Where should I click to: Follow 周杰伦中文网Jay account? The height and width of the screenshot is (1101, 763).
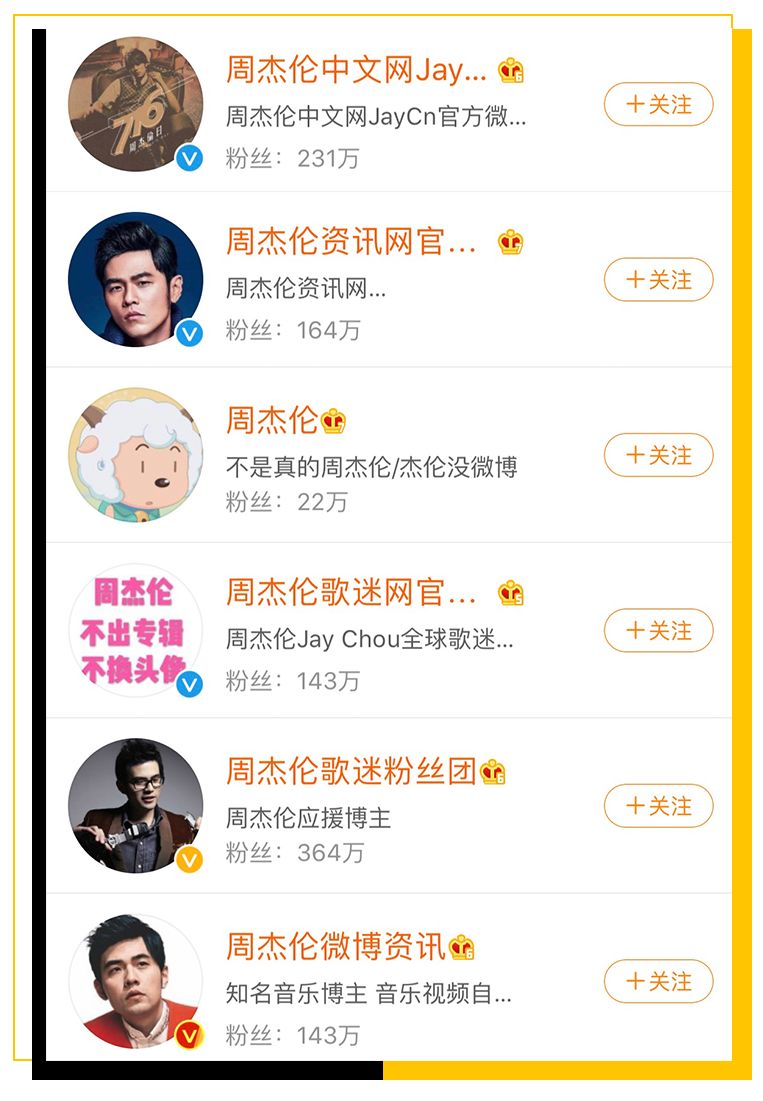point(658,104)
